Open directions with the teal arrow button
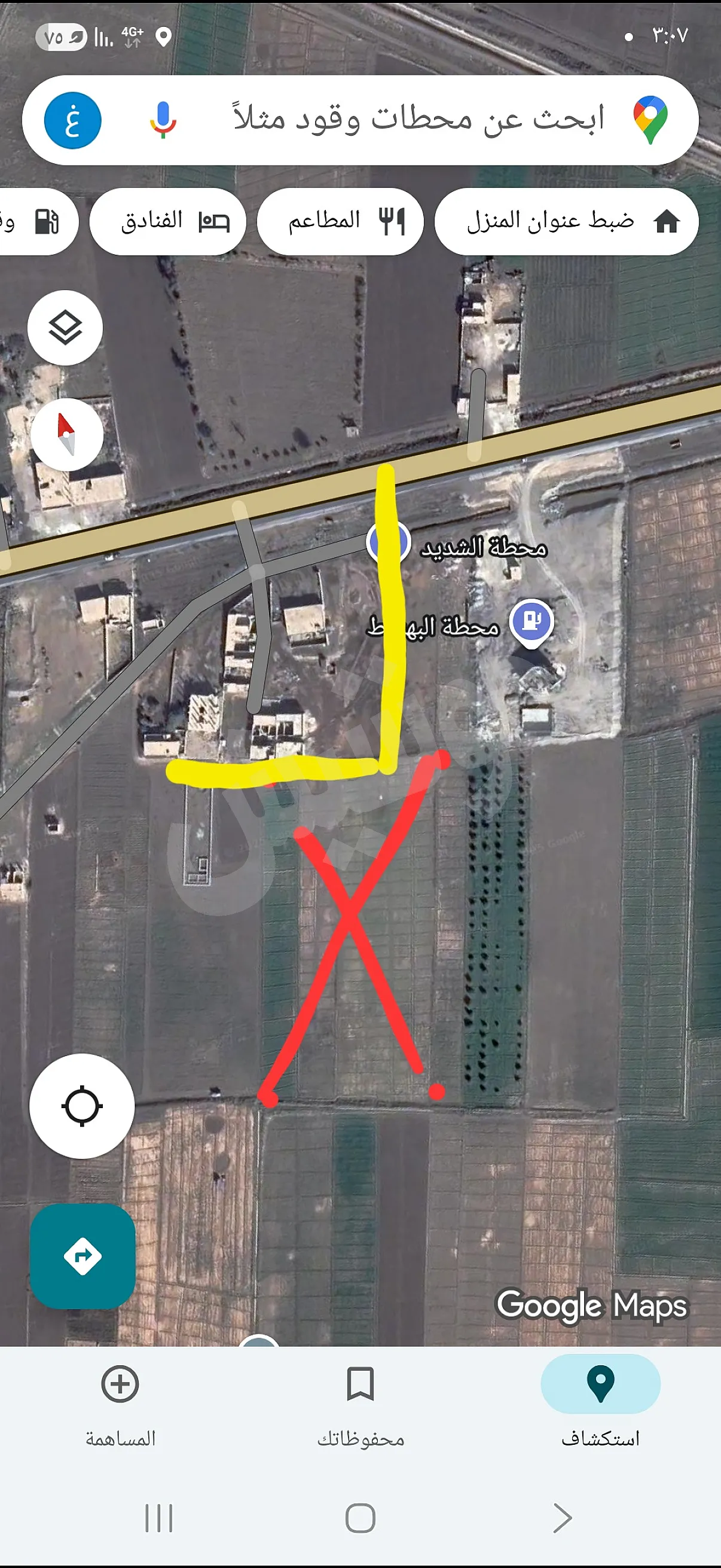Viewport: 721px width, 1568px height. (83, 1256)
